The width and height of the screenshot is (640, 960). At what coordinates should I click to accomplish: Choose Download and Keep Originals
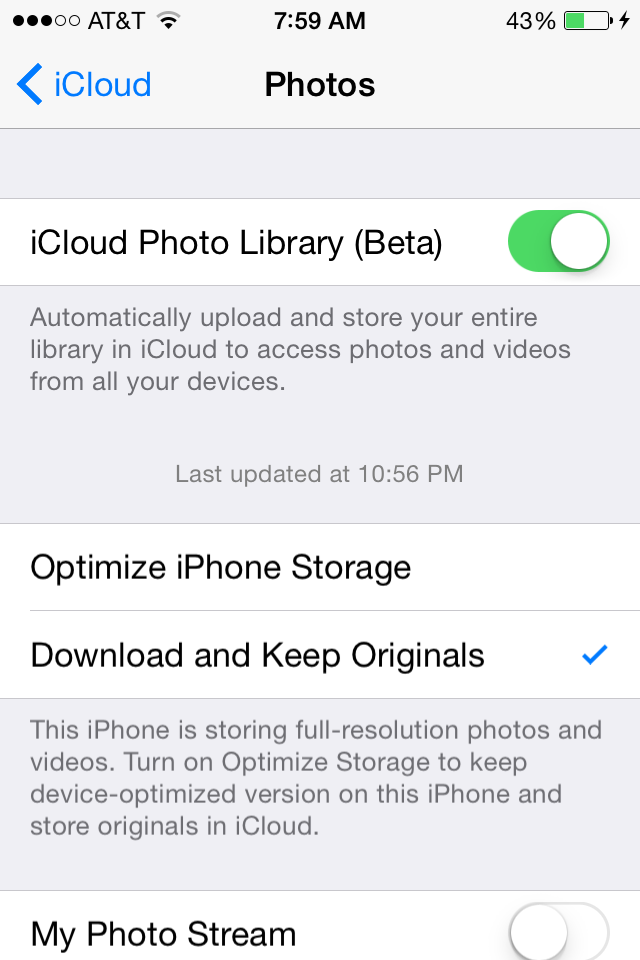pos(320,654)
